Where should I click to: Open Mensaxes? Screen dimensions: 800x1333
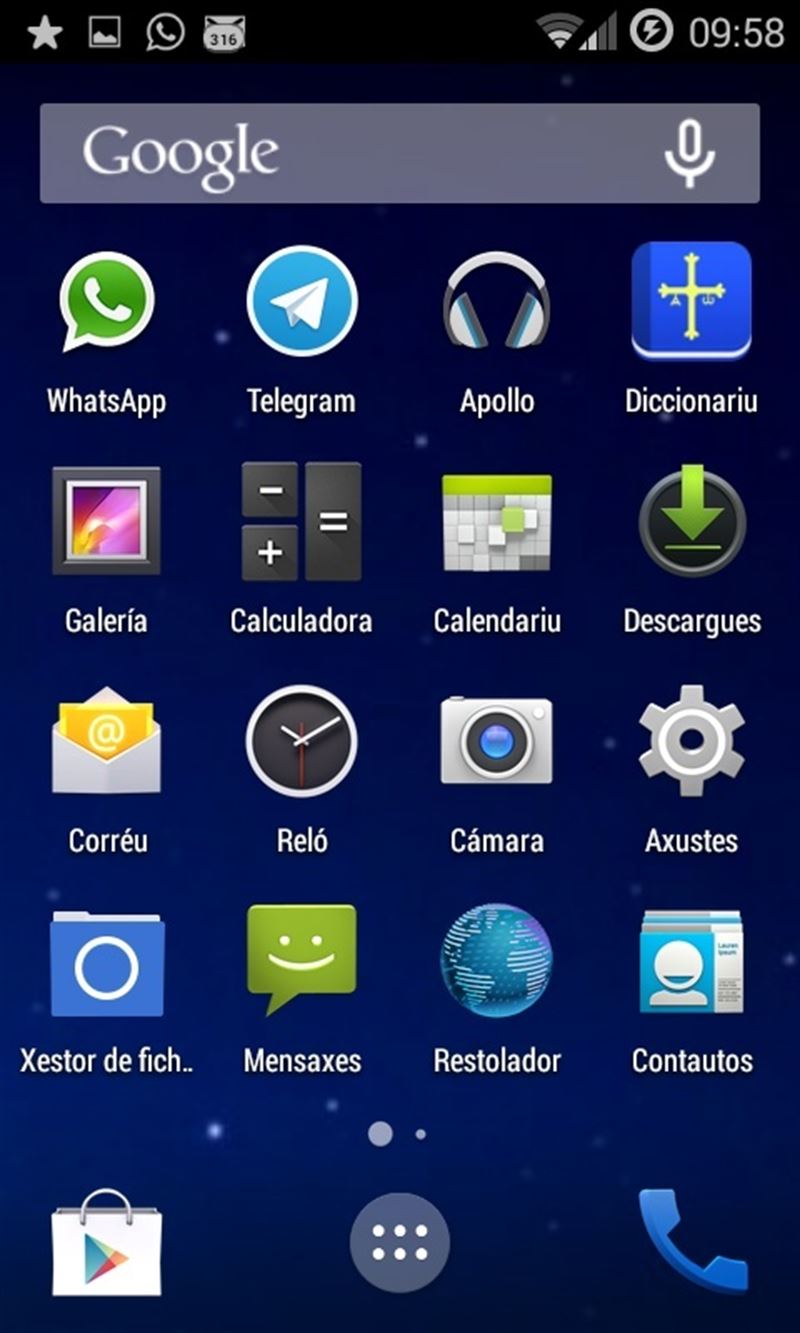click(x=301, y=961)
